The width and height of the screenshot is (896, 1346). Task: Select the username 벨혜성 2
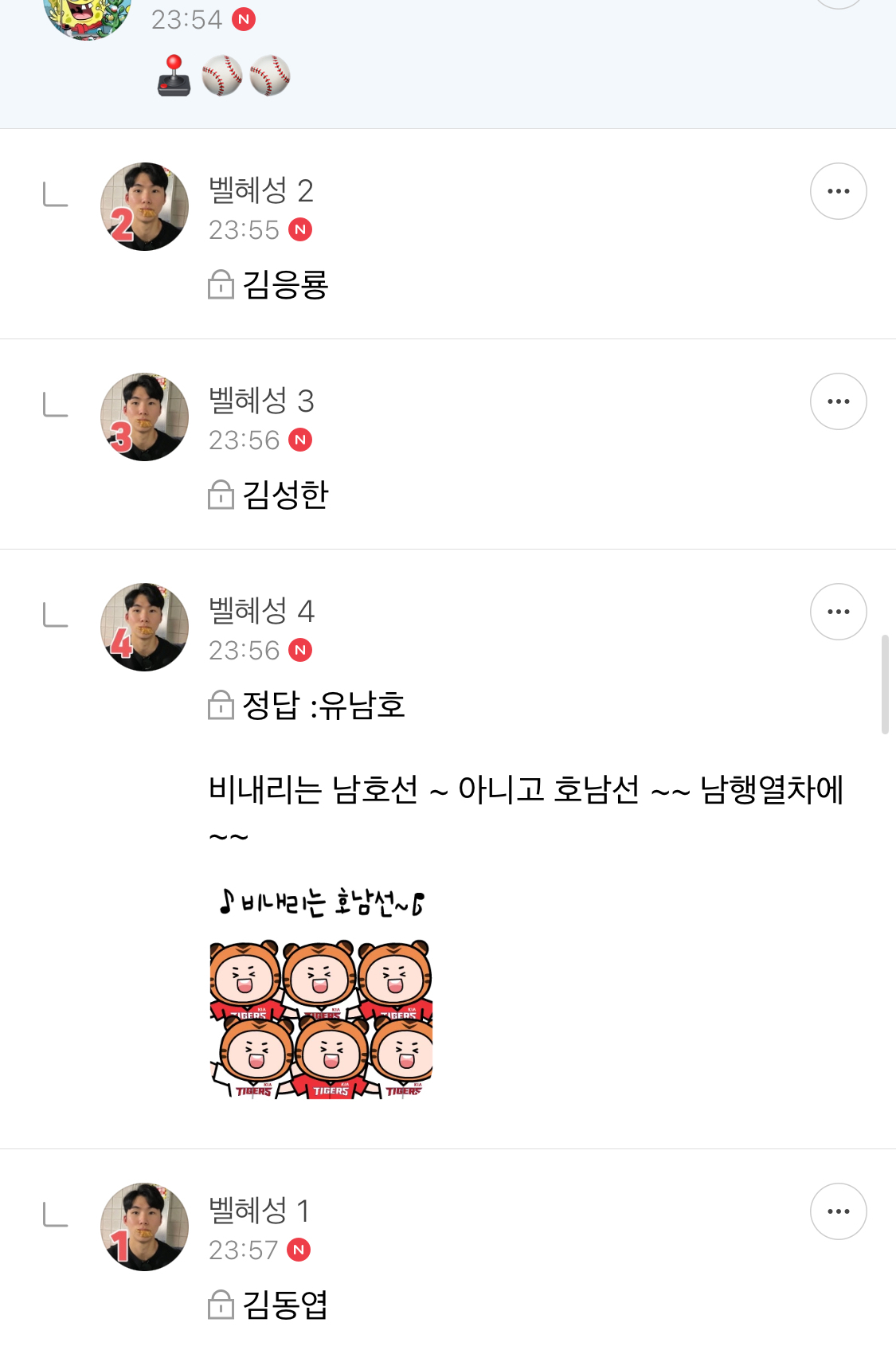coord(260,191)
